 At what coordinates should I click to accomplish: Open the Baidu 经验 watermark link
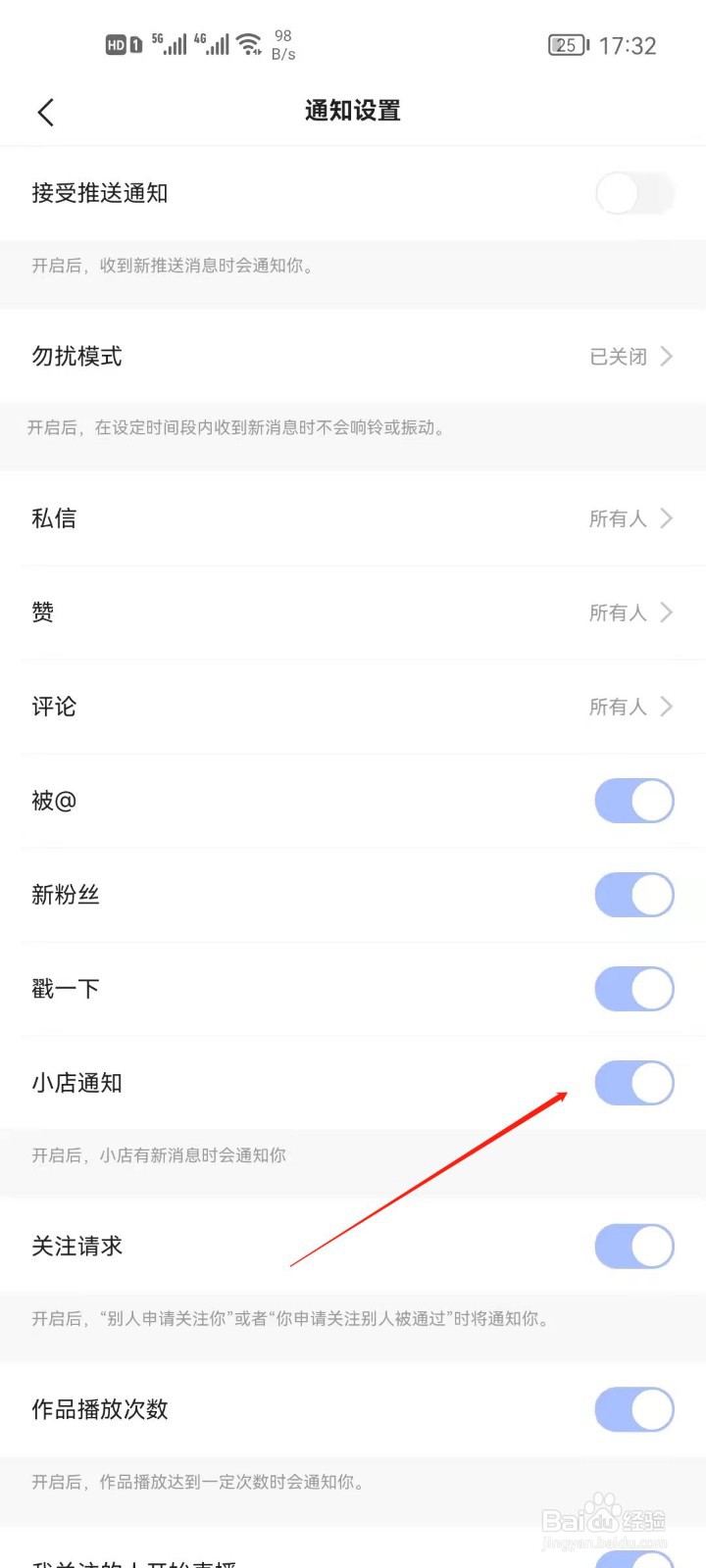(601, 1514)
